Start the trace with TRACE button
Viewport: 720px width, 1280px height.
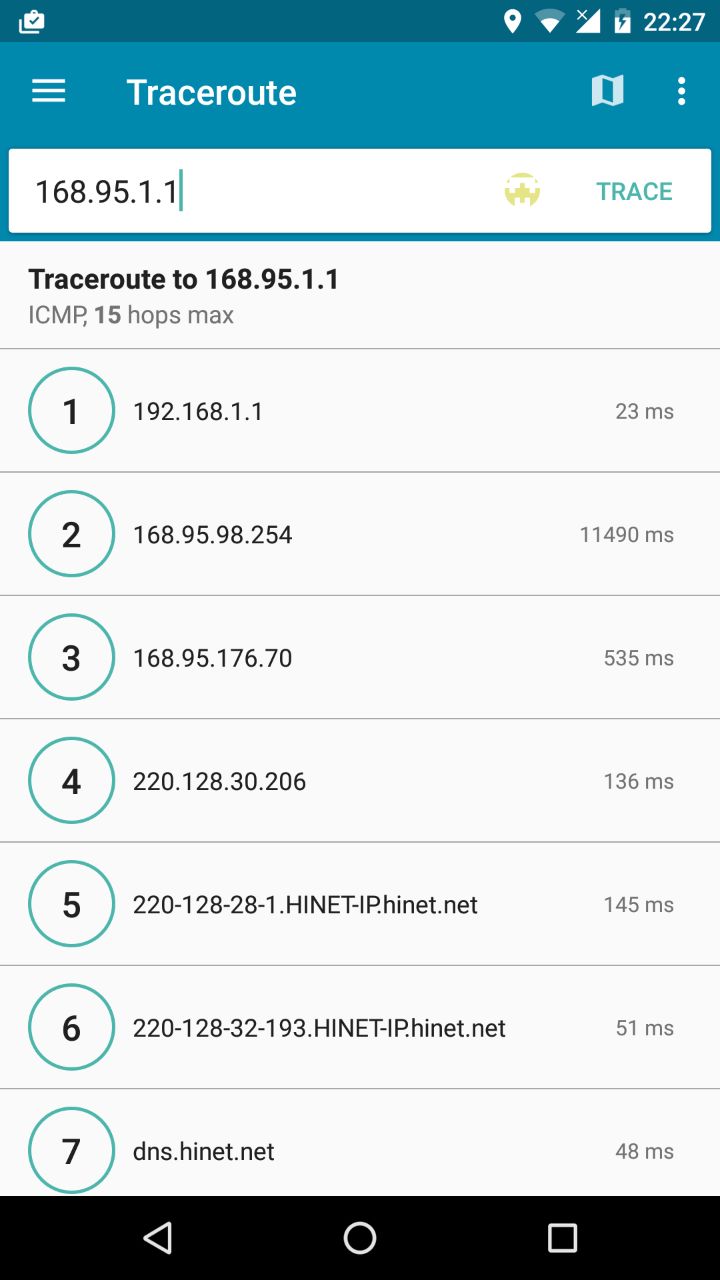click(634, 191)
